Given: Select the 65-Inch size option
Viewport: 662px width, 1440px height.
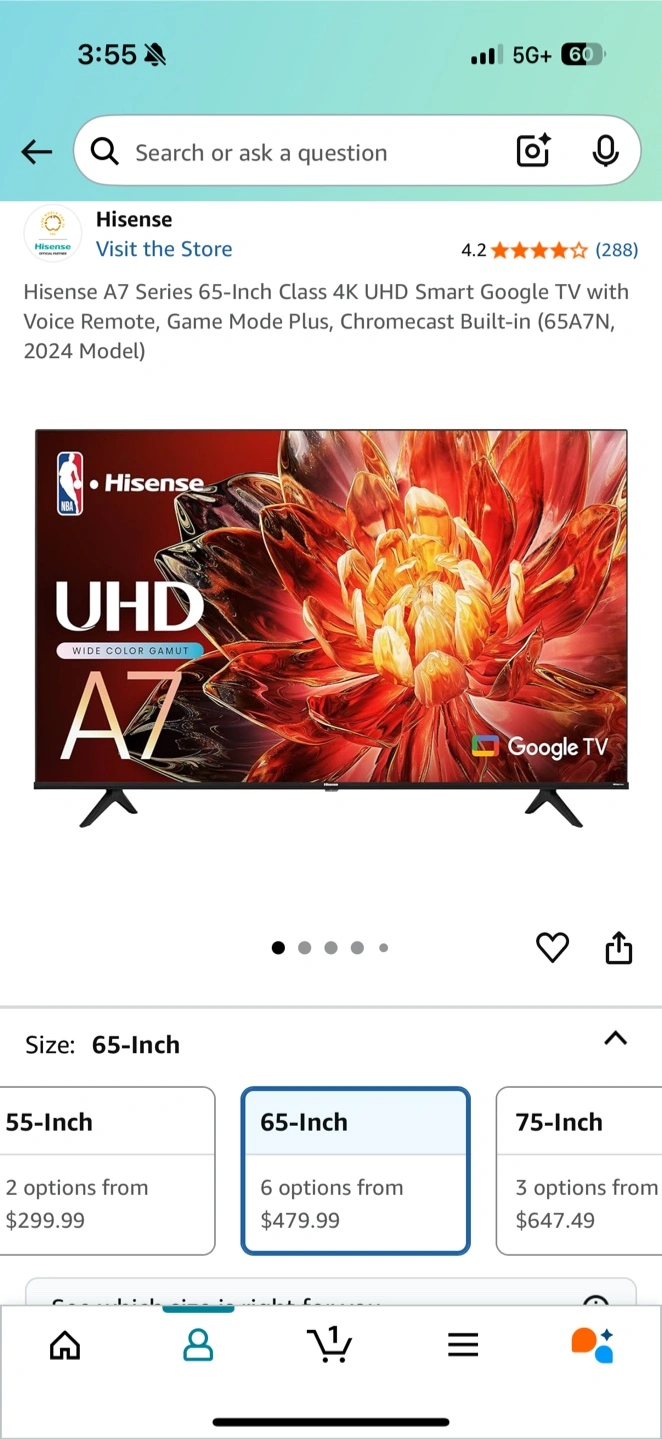Looking at the screenshot, I should click(x=355, y=1170).
